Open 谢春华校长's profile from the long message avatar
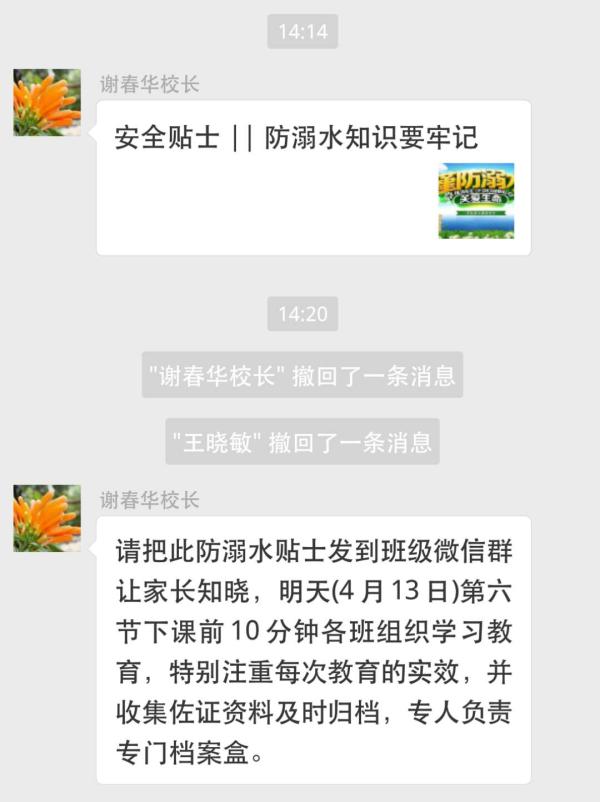 (47, 518)
